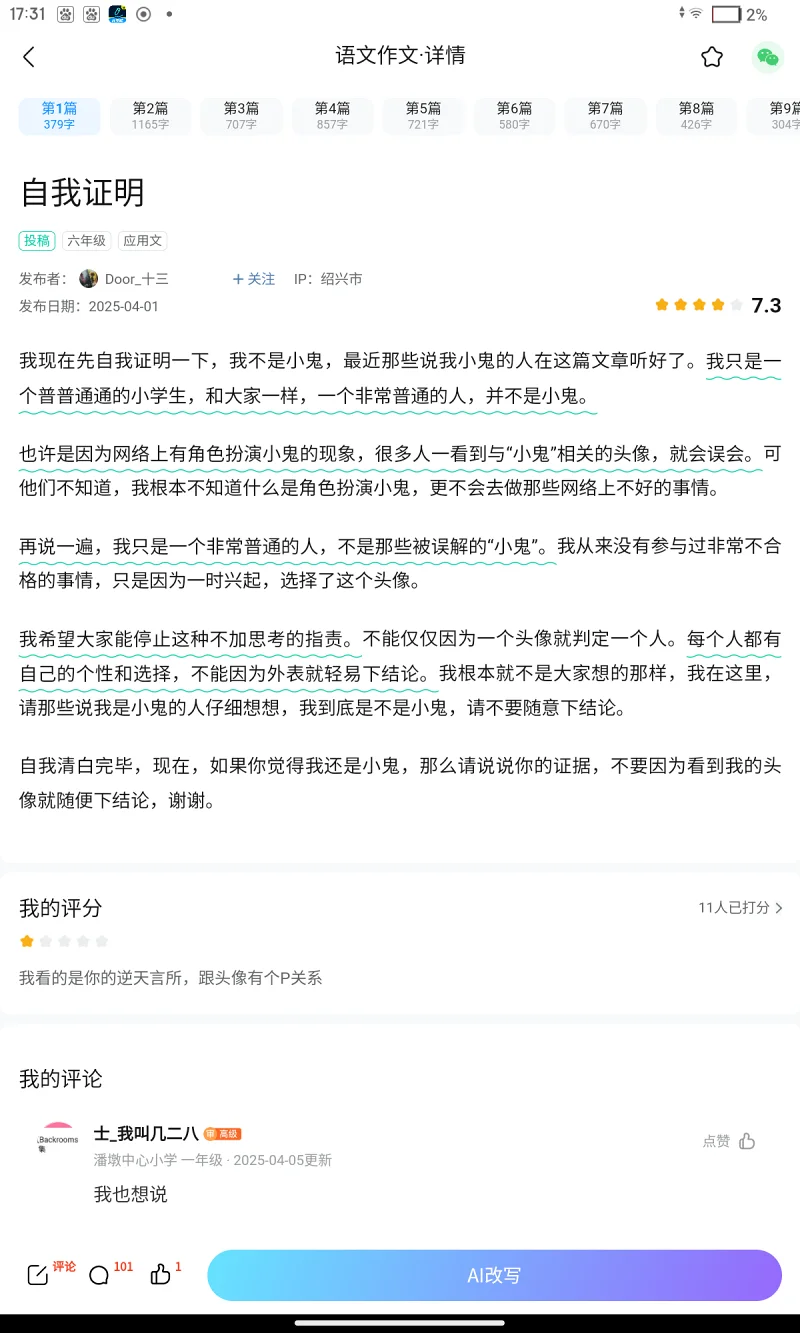Write a comment with the 评论 icon

pyautogui.click(x=38, y=1274)
